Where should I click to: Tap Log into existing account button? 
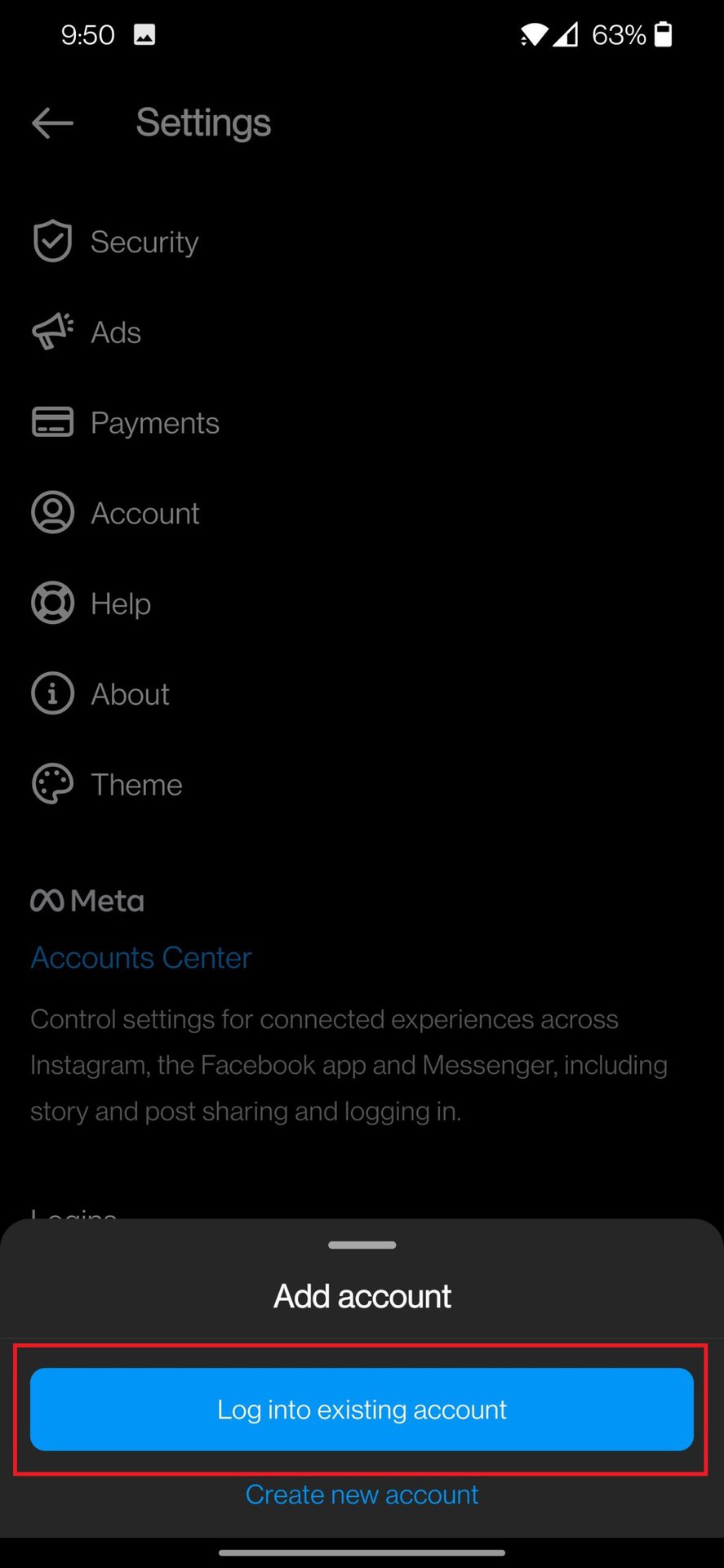click(x=362, y=1409)
